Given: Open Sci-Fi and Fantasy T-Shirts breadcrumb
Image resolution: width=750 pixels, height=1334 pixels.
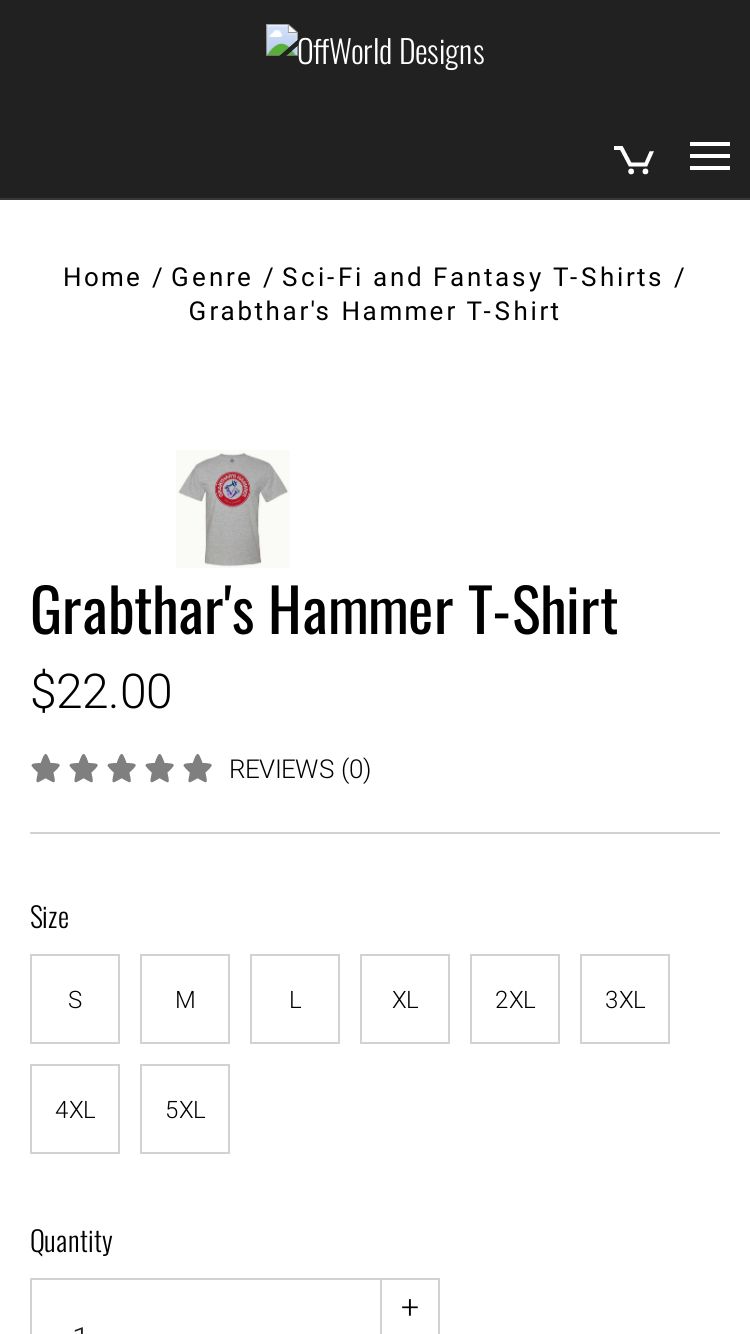Looking at the screenshot, I should point(472,277).
